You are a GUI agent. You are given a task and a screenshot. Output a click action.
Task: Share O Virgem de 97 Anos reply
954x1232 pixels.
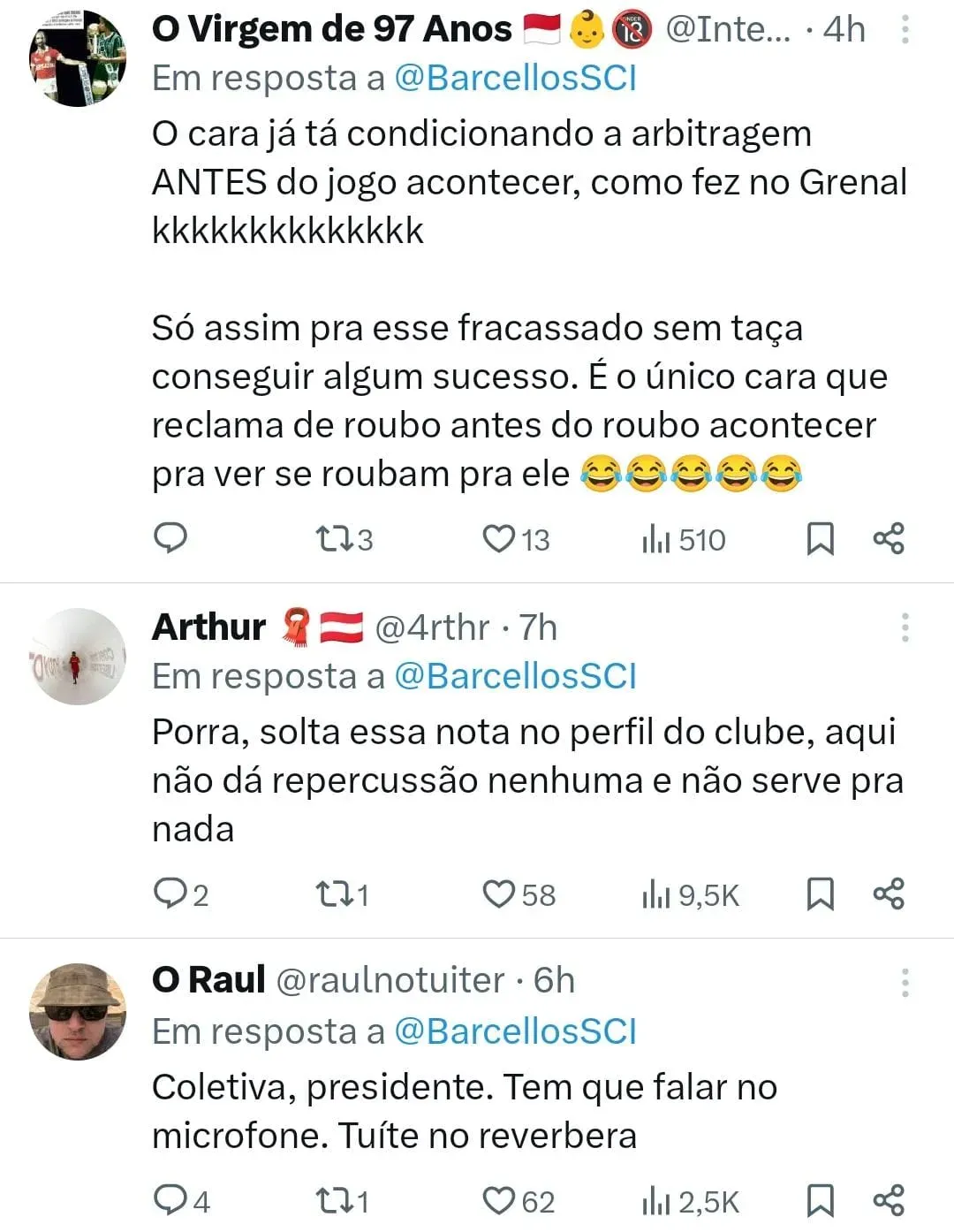pyautogui.click(x=889, y=538)
